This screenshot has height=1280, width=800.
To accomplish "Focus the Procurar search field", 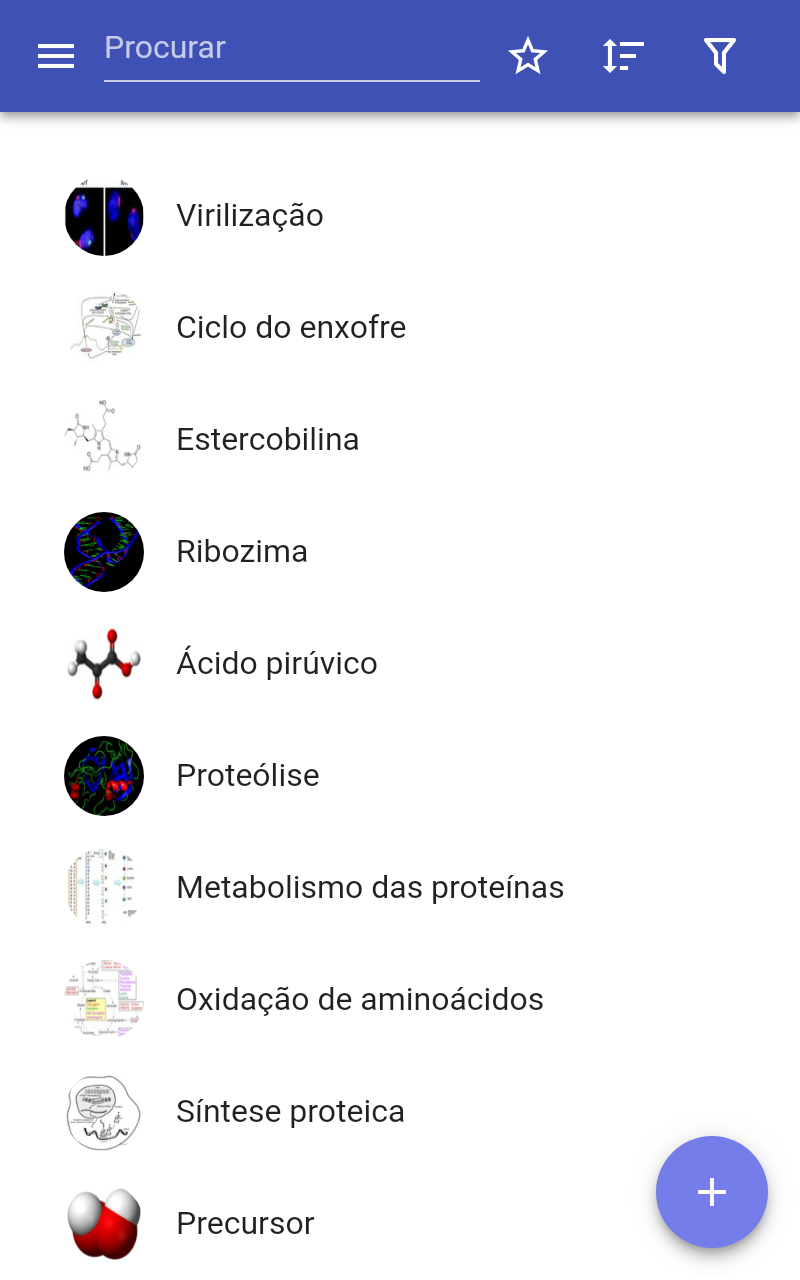I will [290, 49].
